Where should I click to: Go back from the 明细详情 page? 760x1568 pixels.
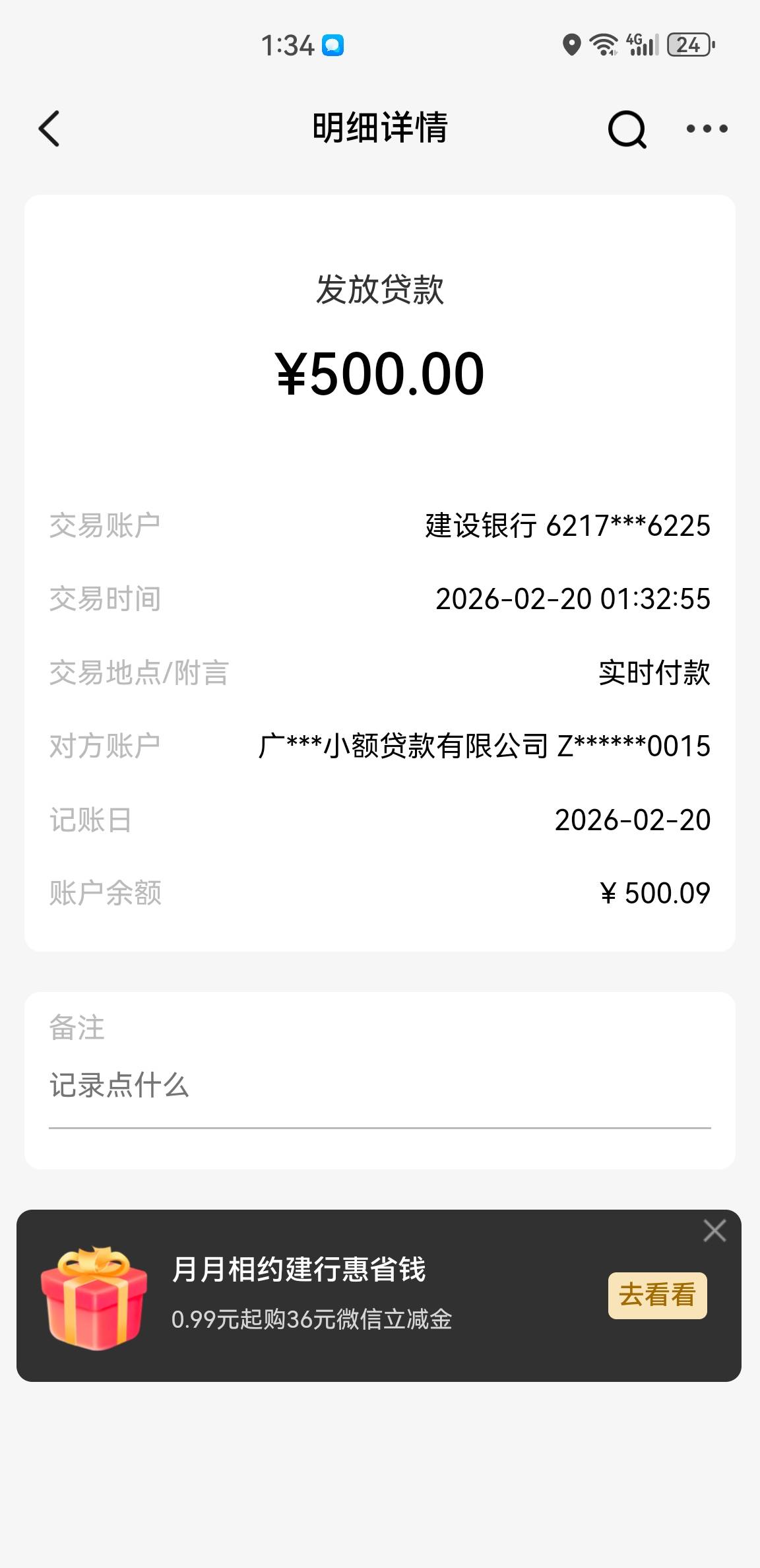coord(49,128)
